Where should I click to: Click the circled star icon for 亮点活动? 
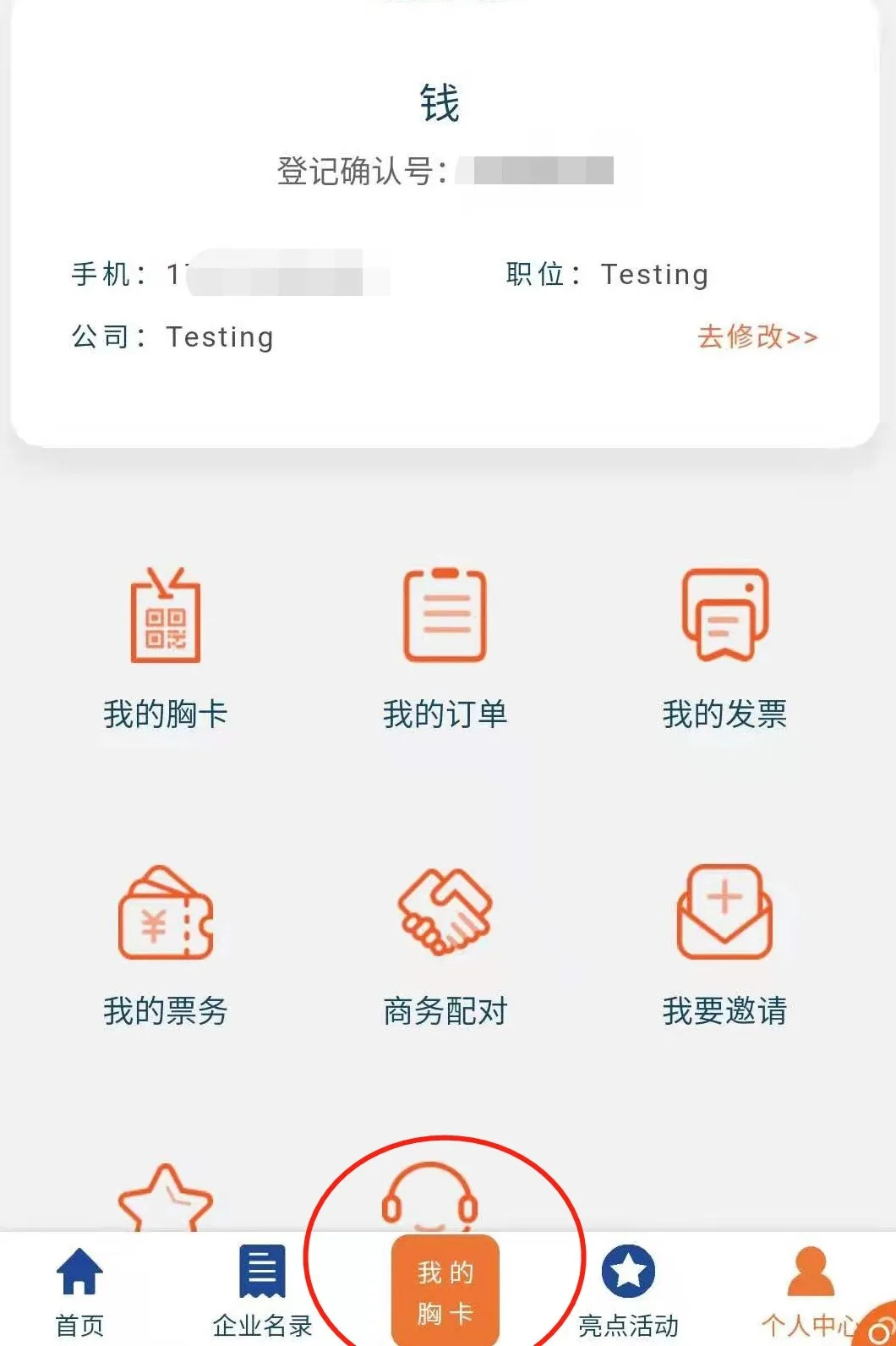629,1268
